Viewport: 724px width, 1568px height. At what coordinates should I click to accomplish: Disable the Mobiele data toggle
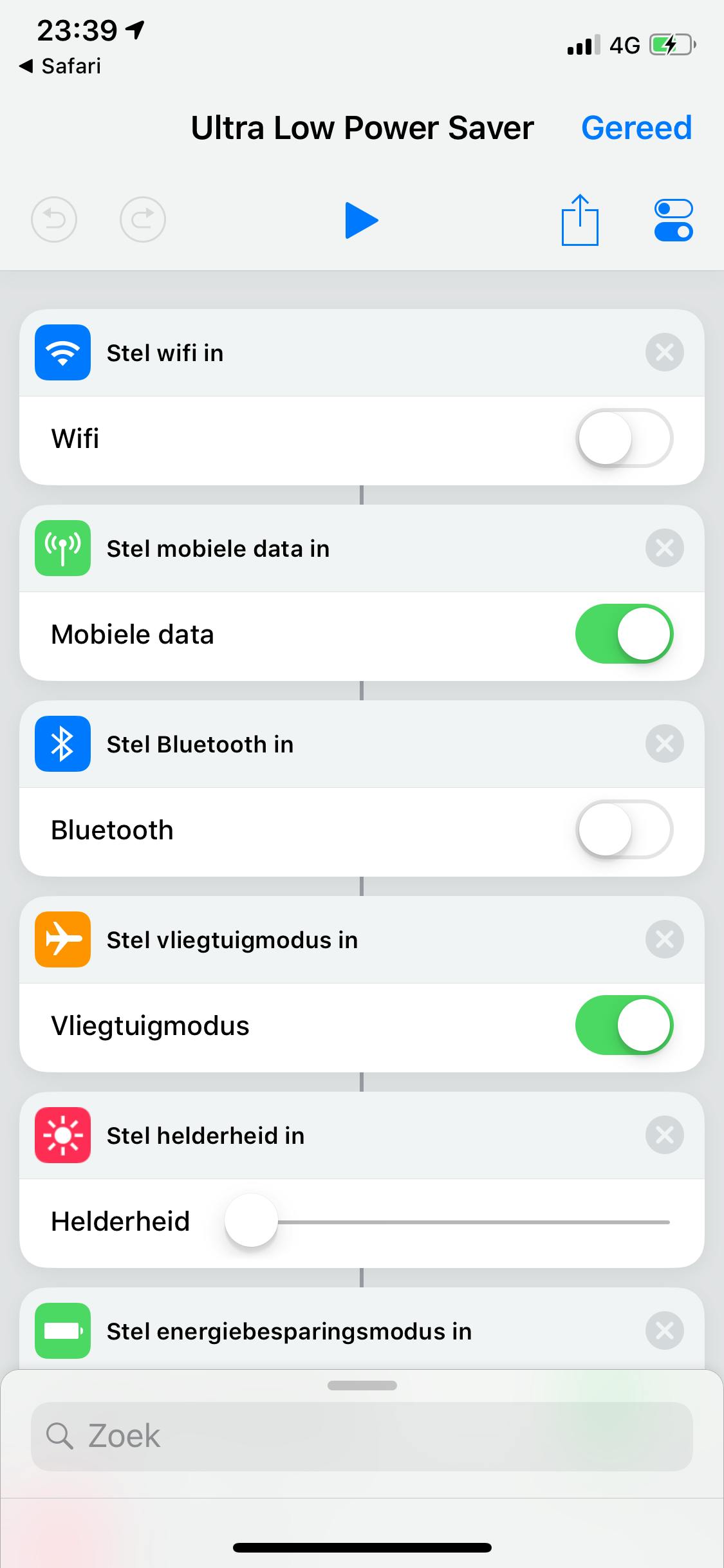pos(624,634)
